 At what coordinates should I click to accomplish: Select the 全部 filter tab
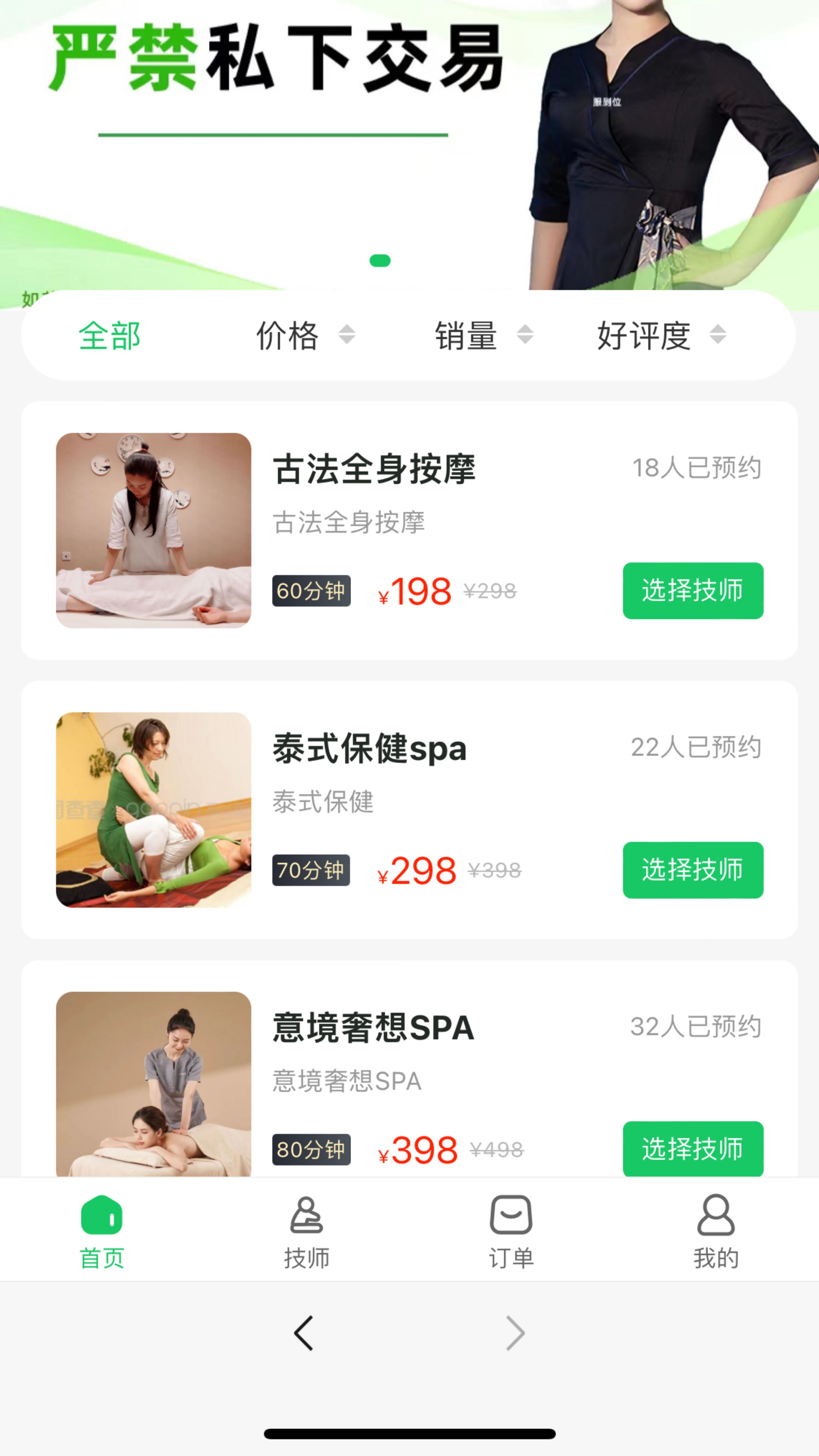pos(110,335)
